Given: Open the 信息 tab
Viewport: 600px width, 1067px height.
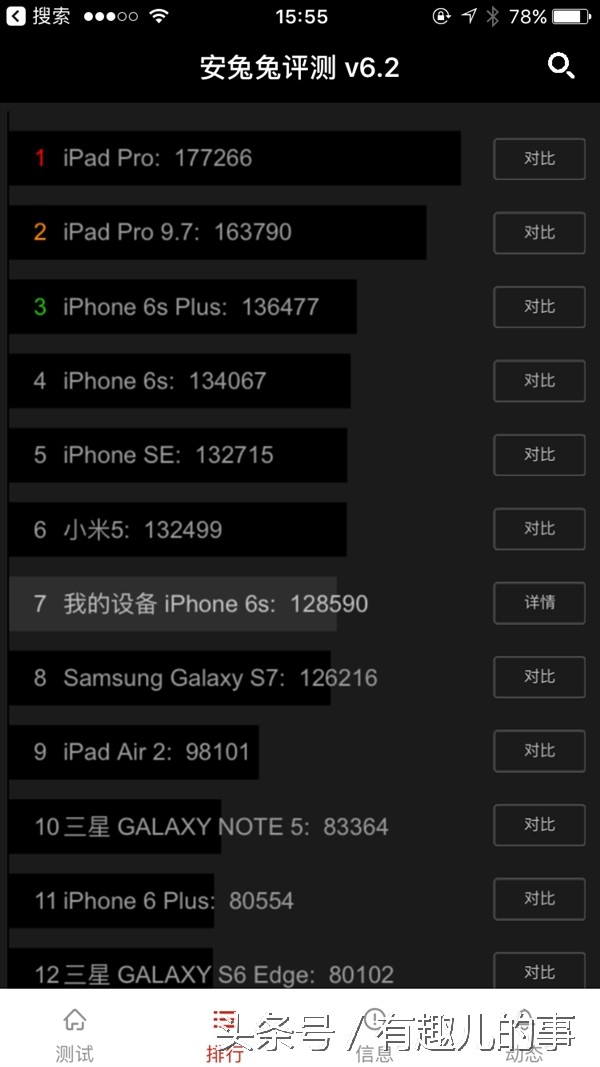Looking at the screenshot, I should [x=374, y=1034].
